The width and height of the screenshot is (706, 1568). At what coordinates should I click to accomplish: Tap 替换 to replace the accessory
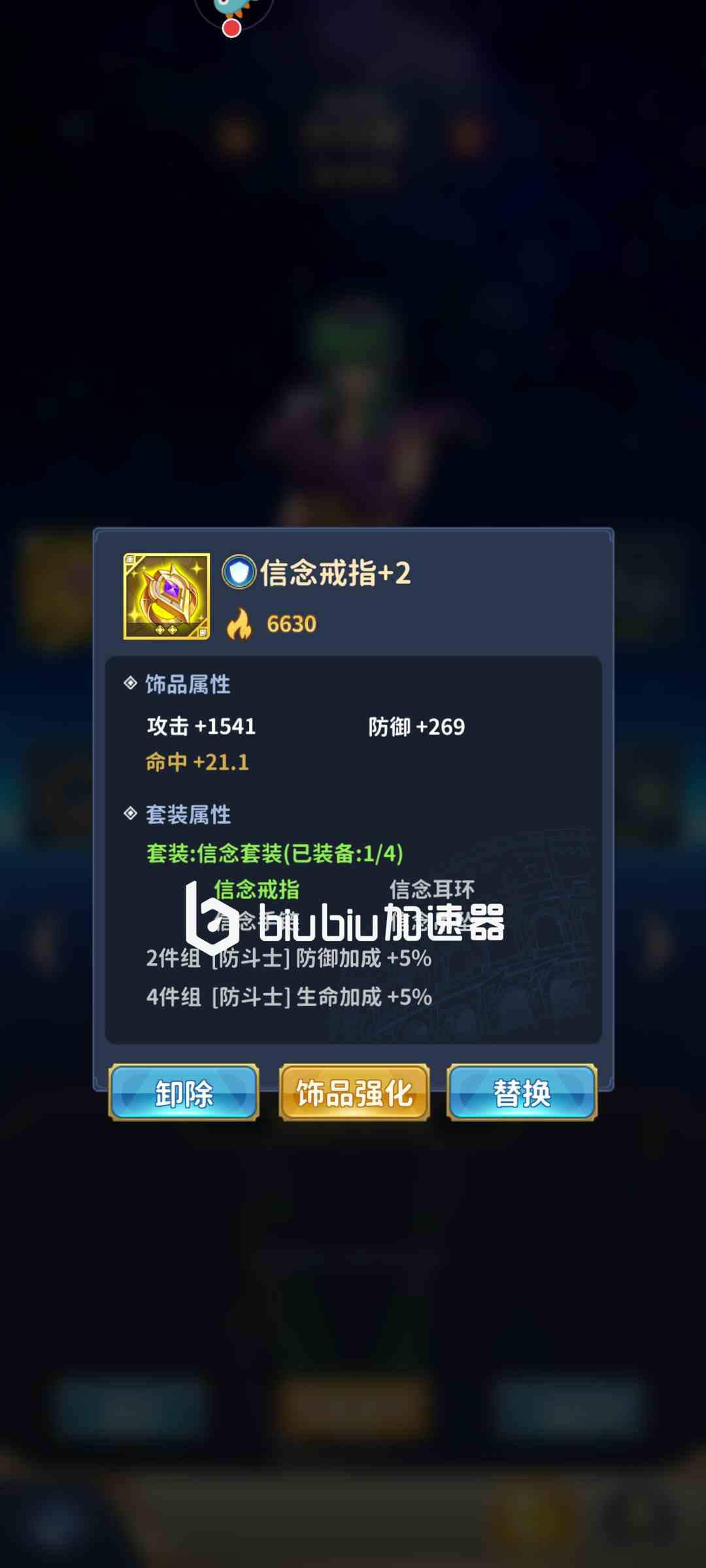tap(522, 1093)
